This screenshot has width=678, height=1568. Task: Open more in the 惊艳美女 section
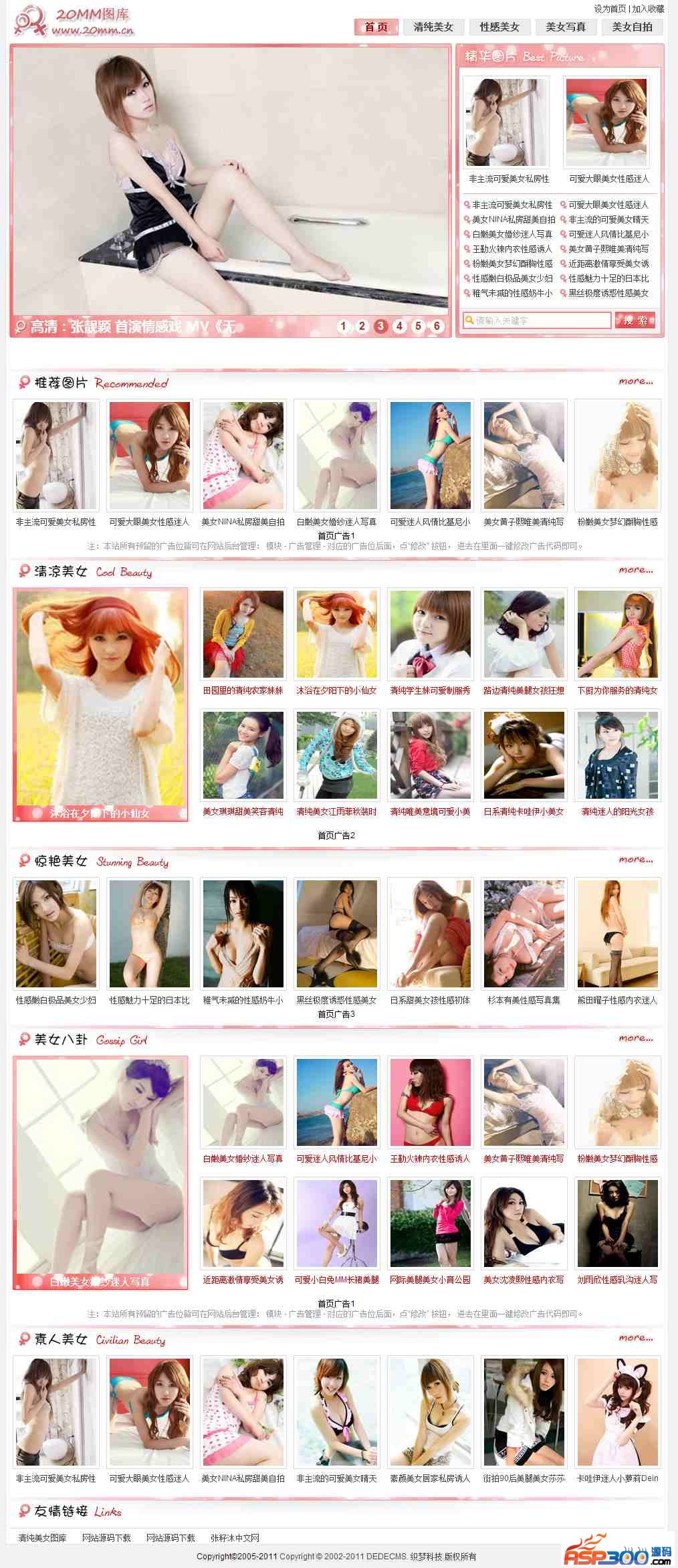point(635,860)
